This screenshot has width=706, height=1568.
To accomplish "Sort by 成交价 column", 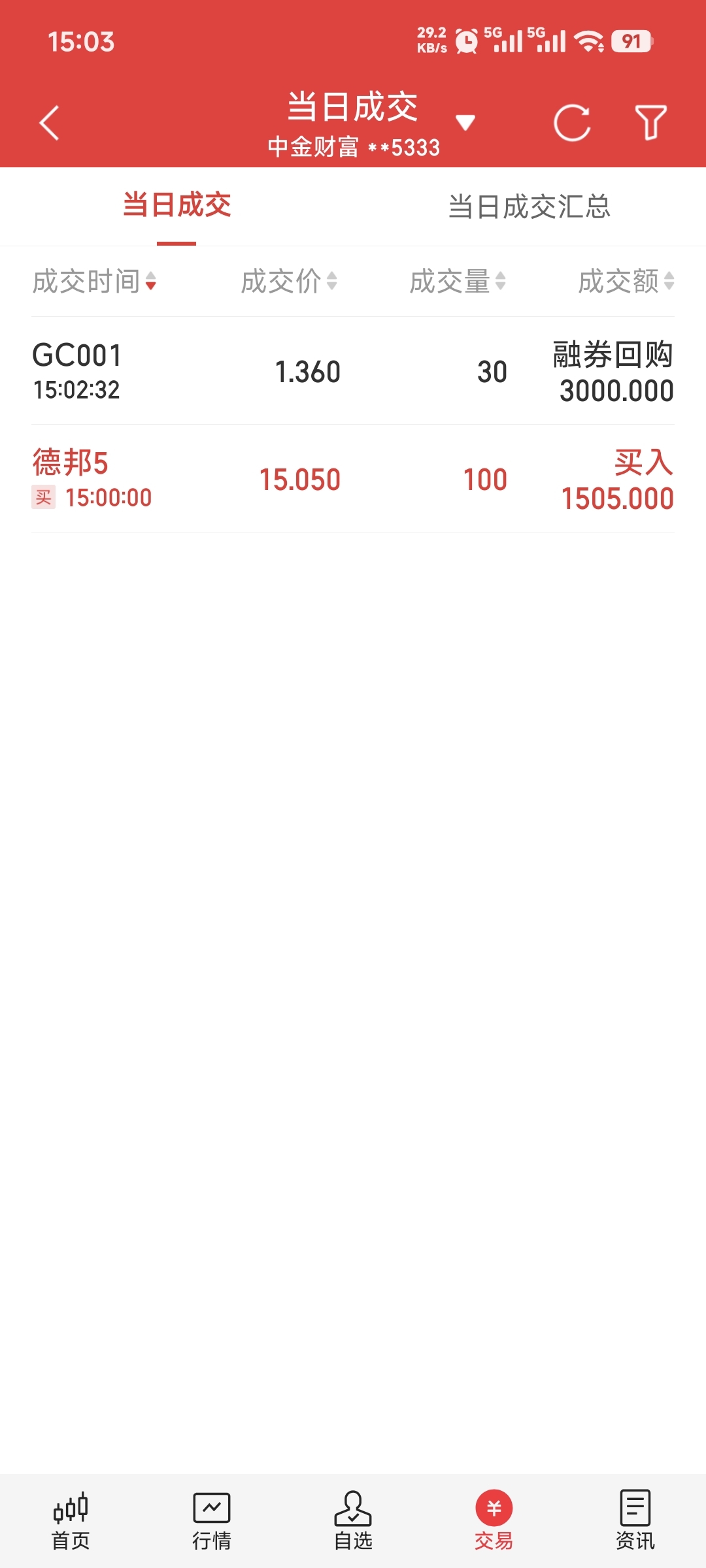I will point(288,282).
